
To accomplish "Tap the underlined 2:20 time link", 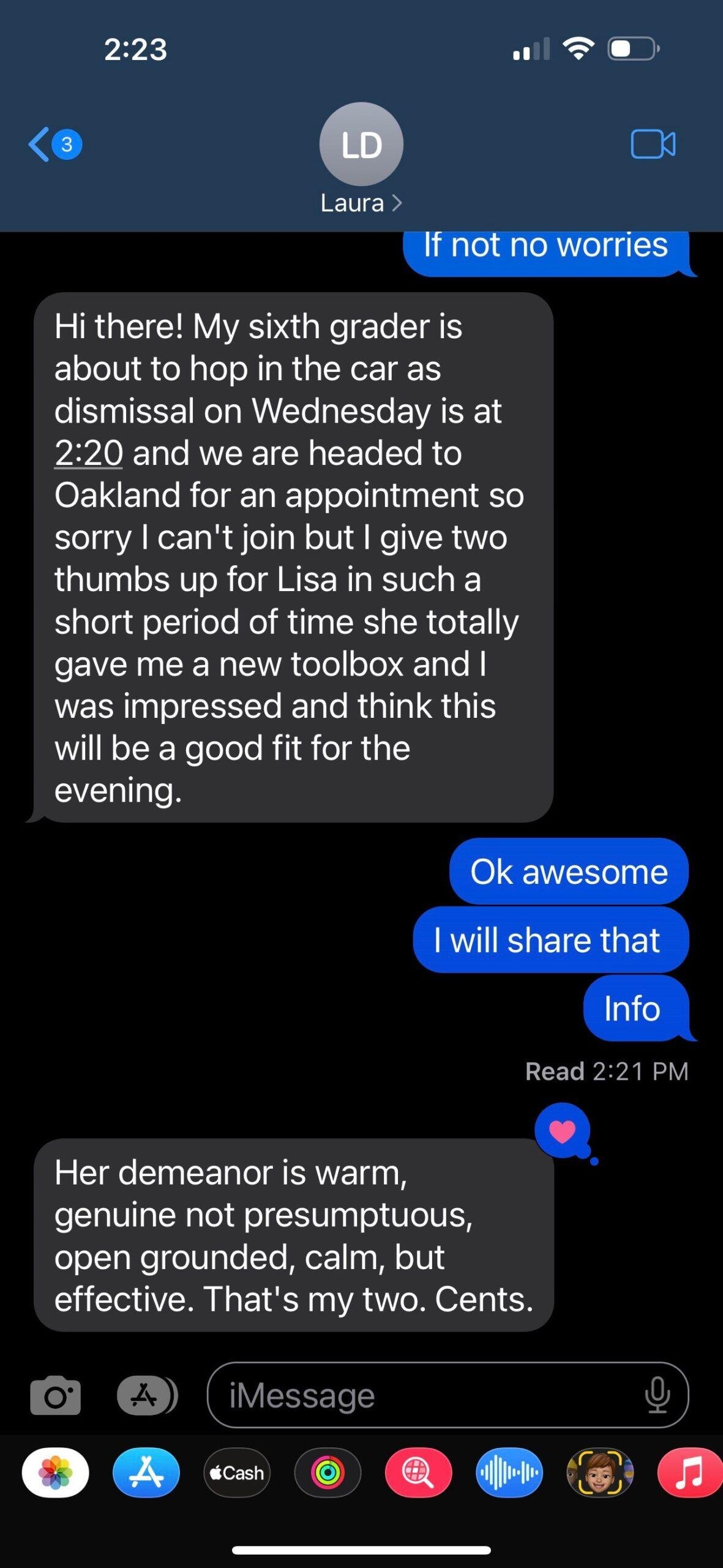I will point(89,454).
